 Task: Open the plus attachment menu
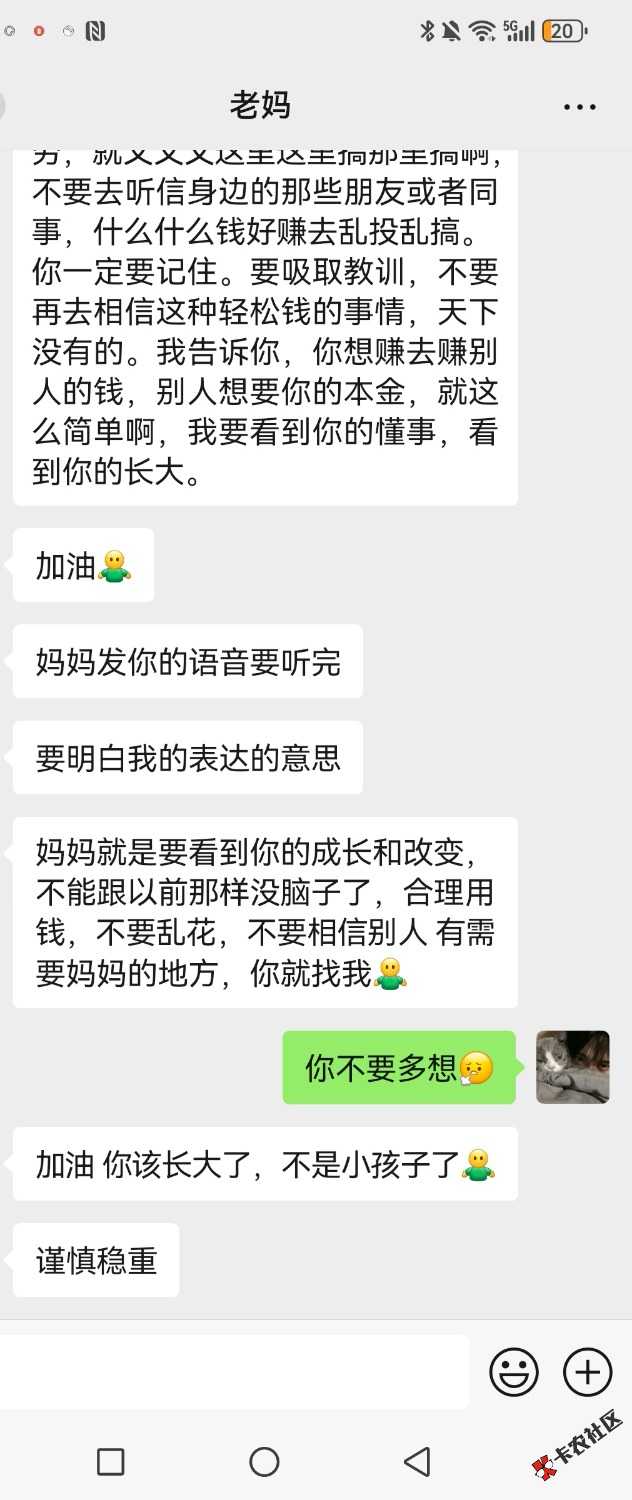[x=587, y=1372]
